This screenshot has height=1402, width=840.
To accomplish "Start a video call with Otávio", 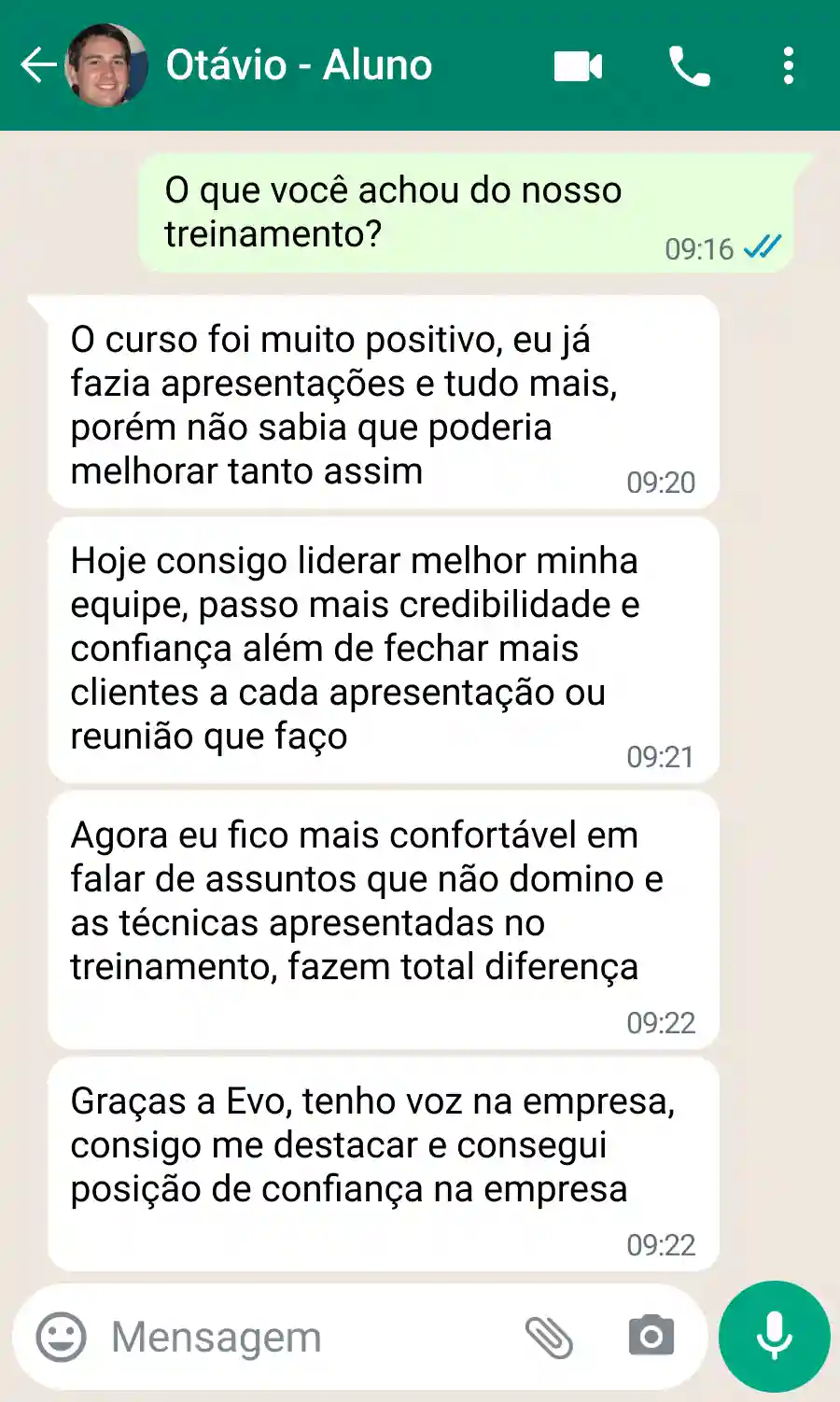I will [577, 65].
